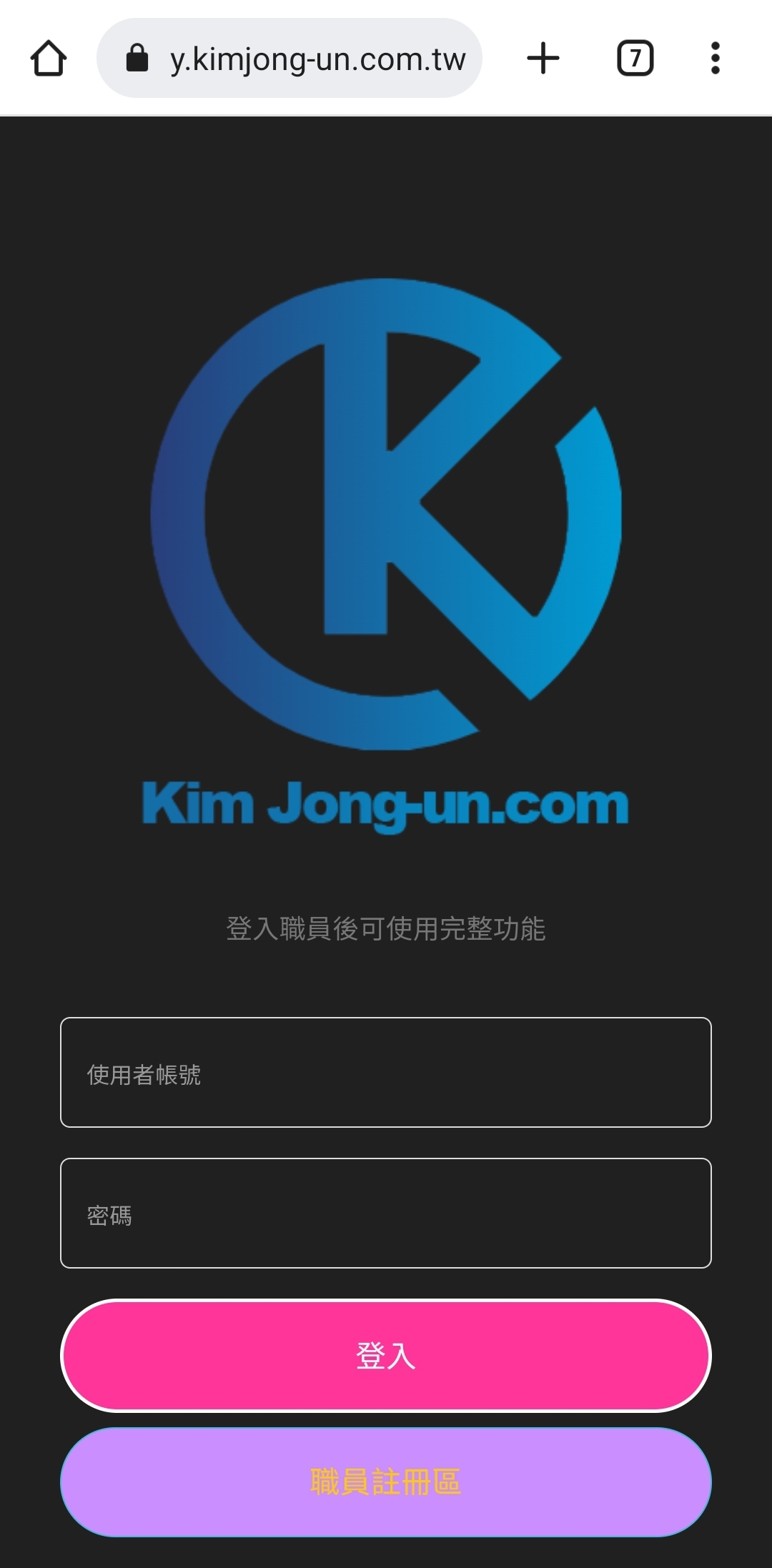Open the 職員註冊區 staff registration
The image size is (772, 1568).
click(386, 1482)
